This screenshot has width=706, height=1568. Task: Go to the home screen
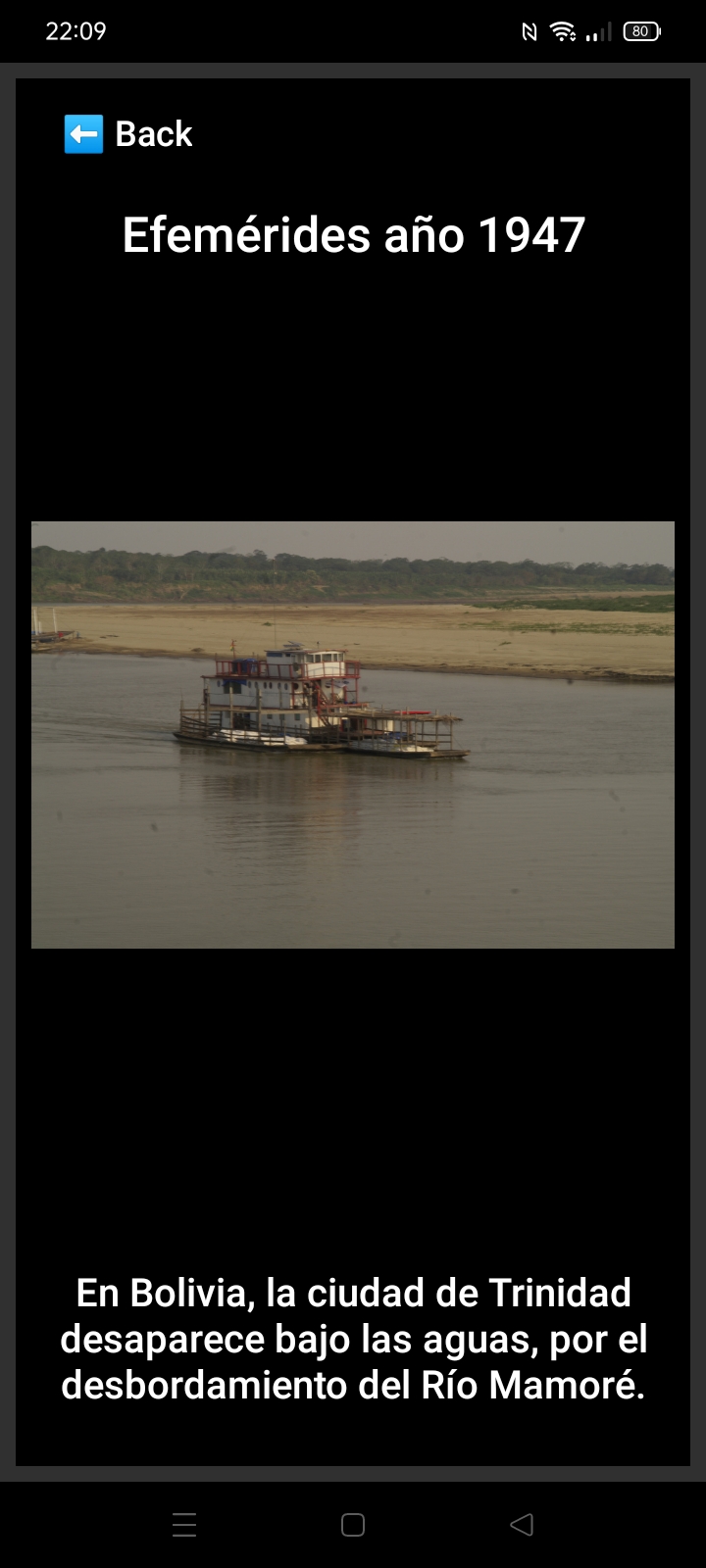click(x=353, y=1524)
